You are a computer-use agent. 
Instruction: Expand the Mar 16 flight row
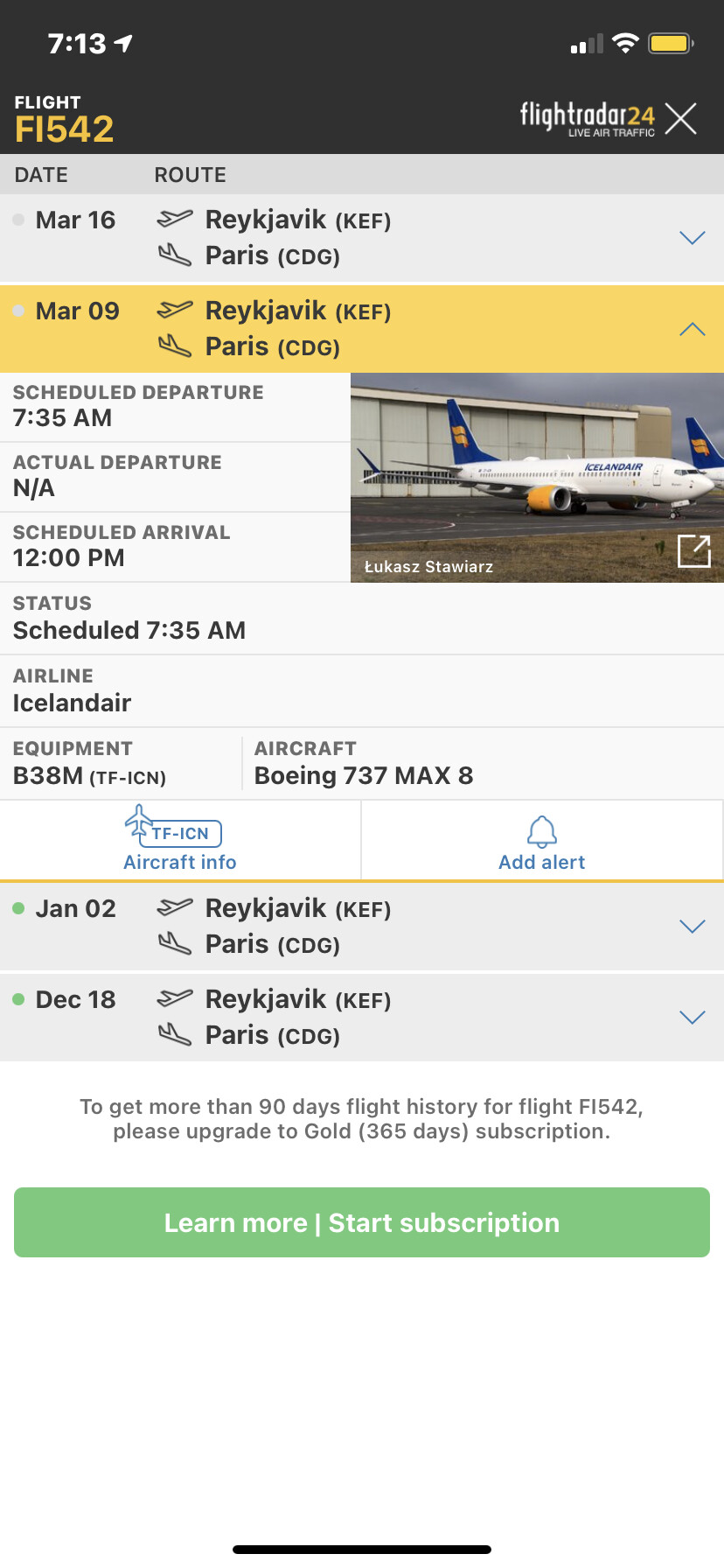692,238
